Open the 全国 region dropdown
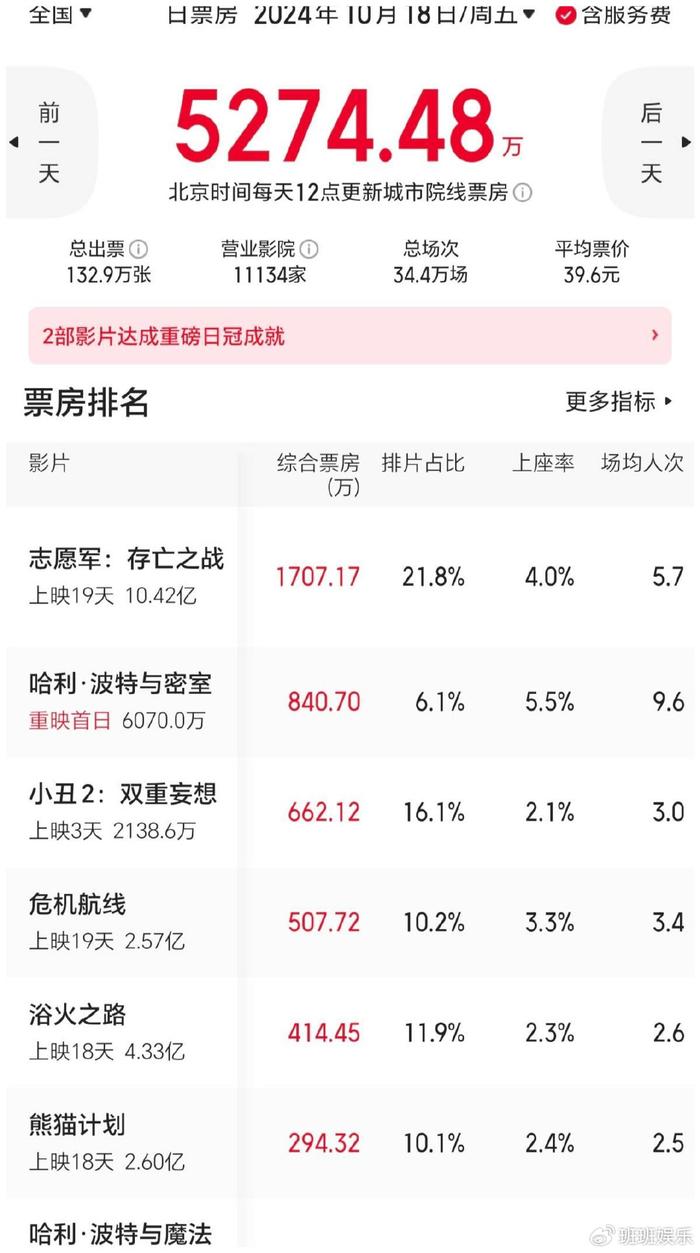Screen dimensions: 700x1253 pos(60,13)
